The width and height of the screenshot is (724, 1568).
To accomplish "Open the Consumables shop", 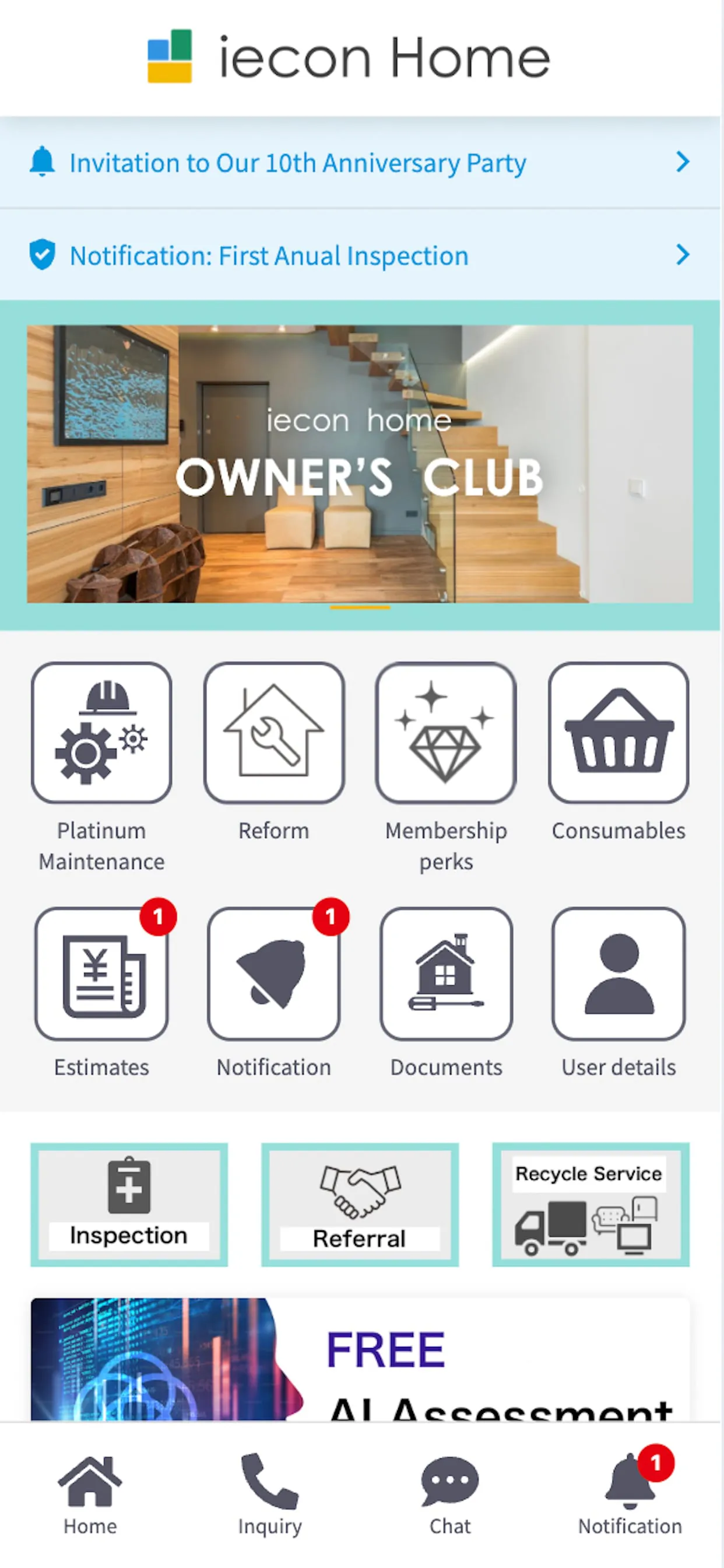I will [618, 733].
